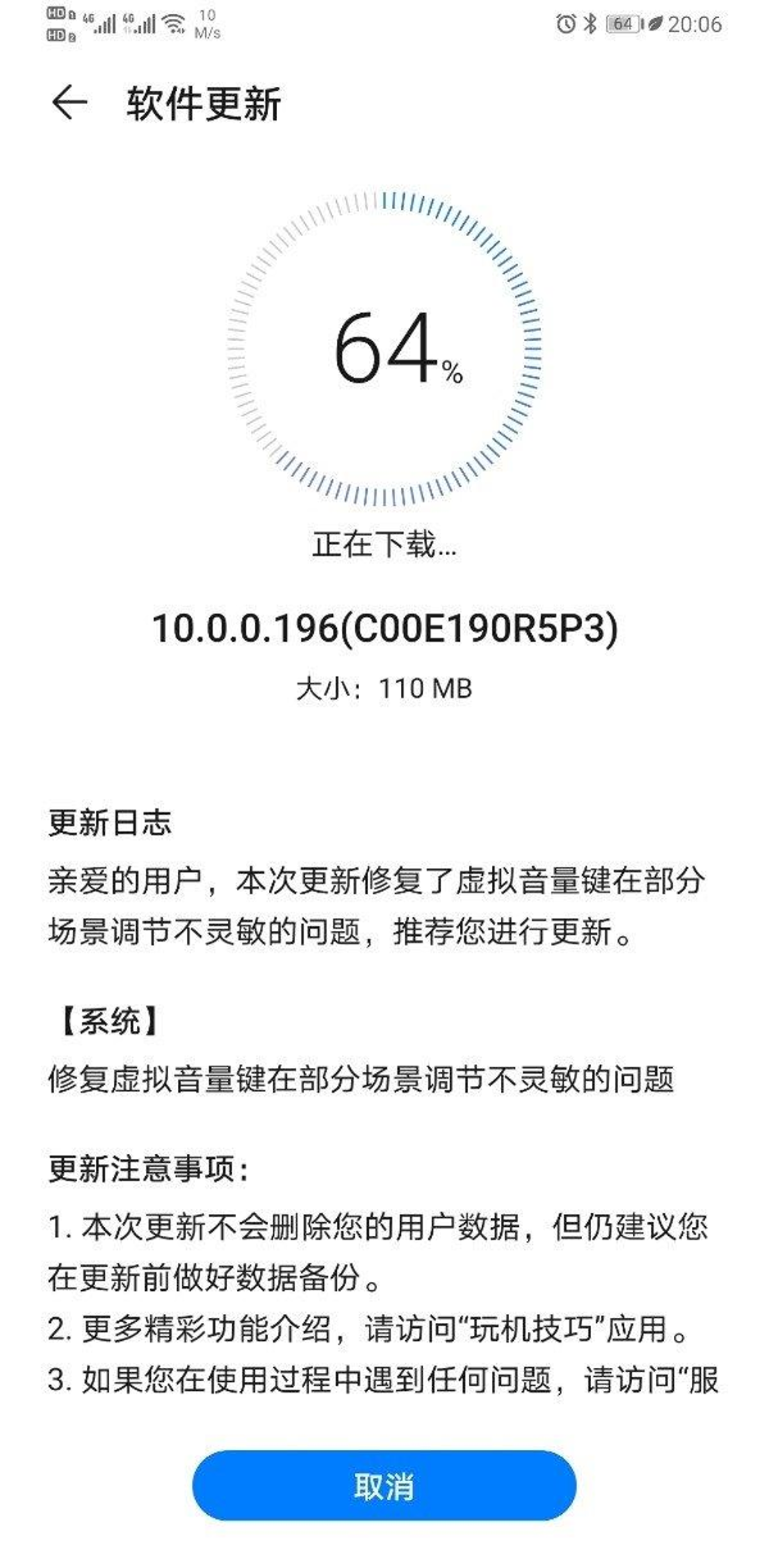Tap the update size text 大小：110 MB
769x1568 pixels.
coord(385,689)
